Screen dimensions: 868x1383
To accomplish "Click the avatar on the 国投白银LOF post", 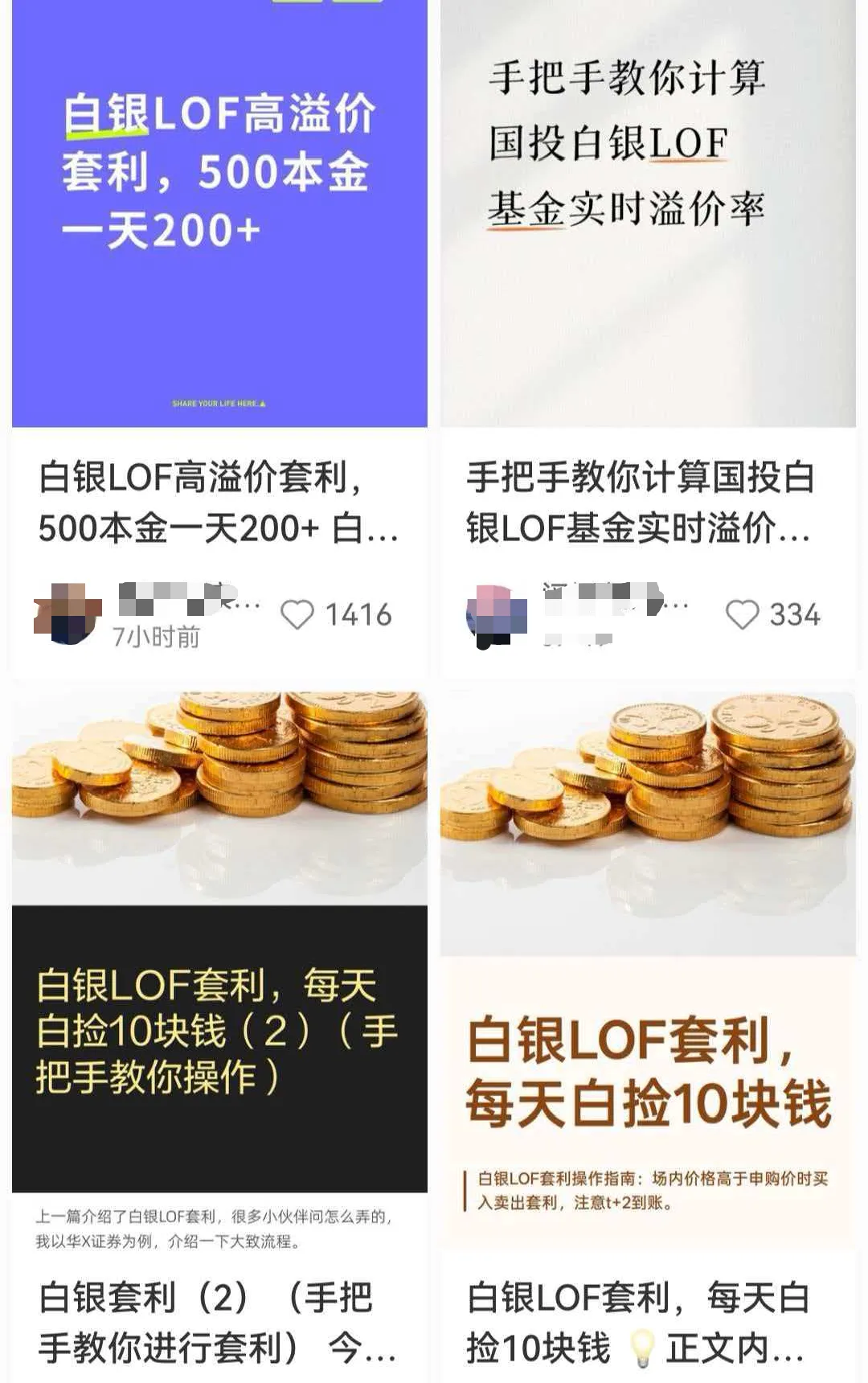I will (496, 614).
